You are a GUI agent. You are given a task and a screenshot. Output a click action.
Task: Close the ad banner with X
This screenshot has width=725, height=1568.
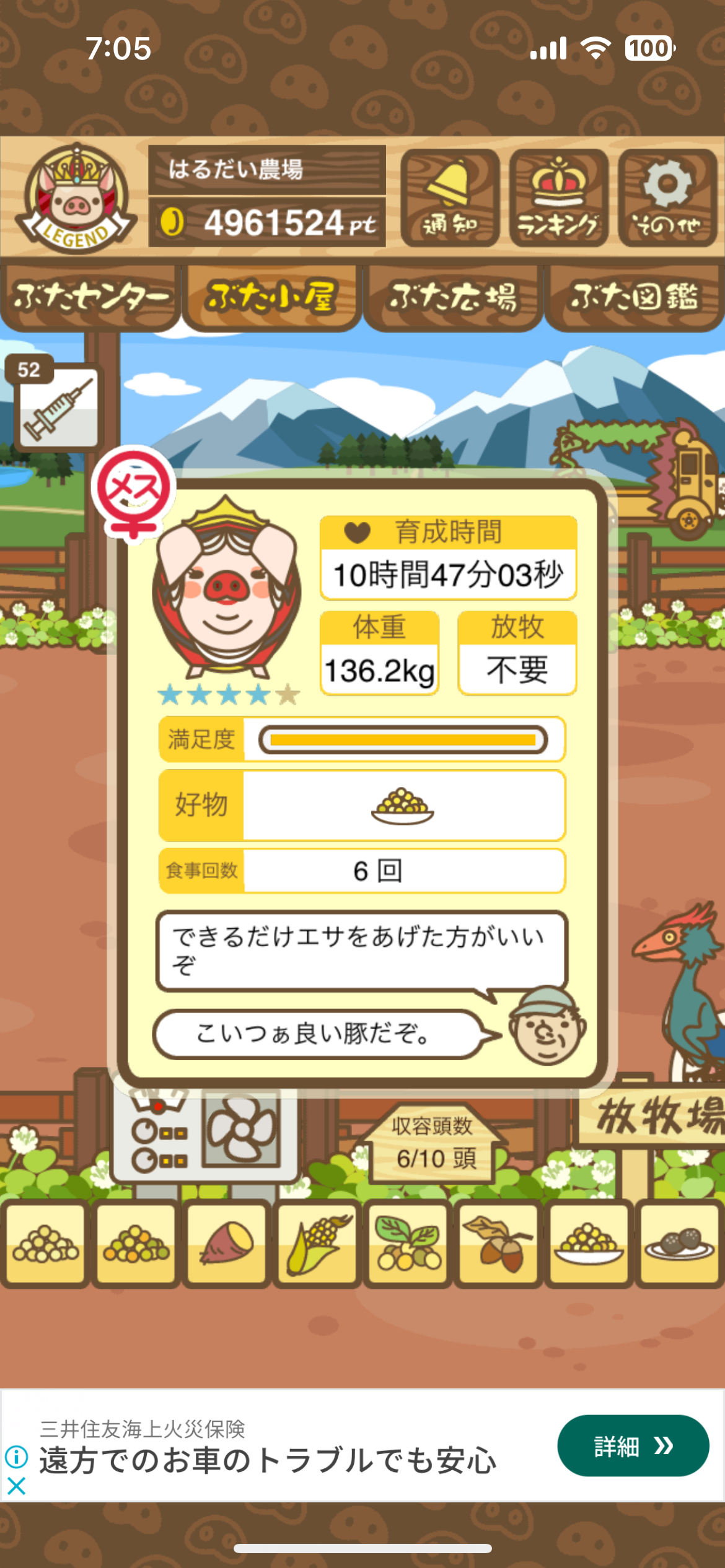16,1486
